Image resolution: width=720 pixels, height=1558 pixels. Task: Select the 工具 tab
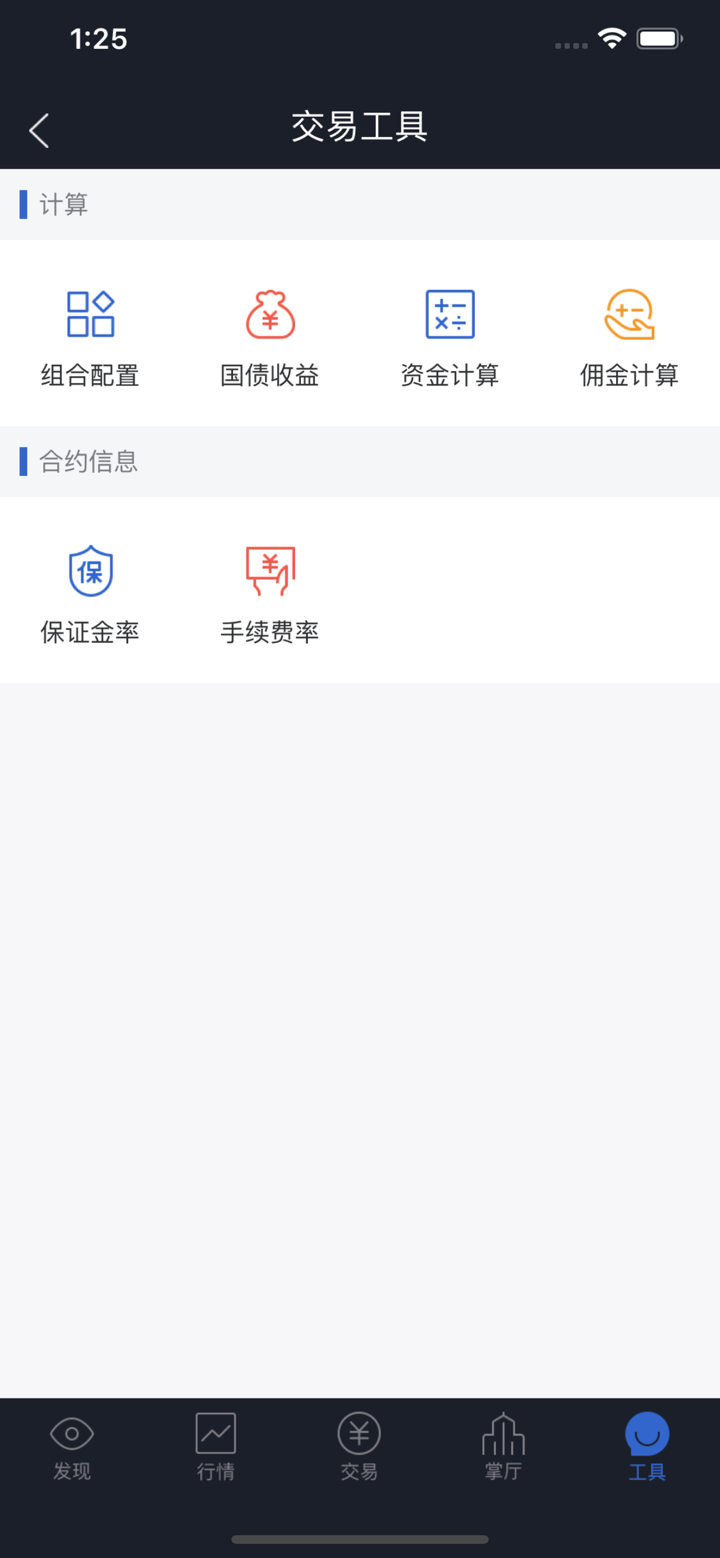pyautogui.click(x=647, y=1446)
